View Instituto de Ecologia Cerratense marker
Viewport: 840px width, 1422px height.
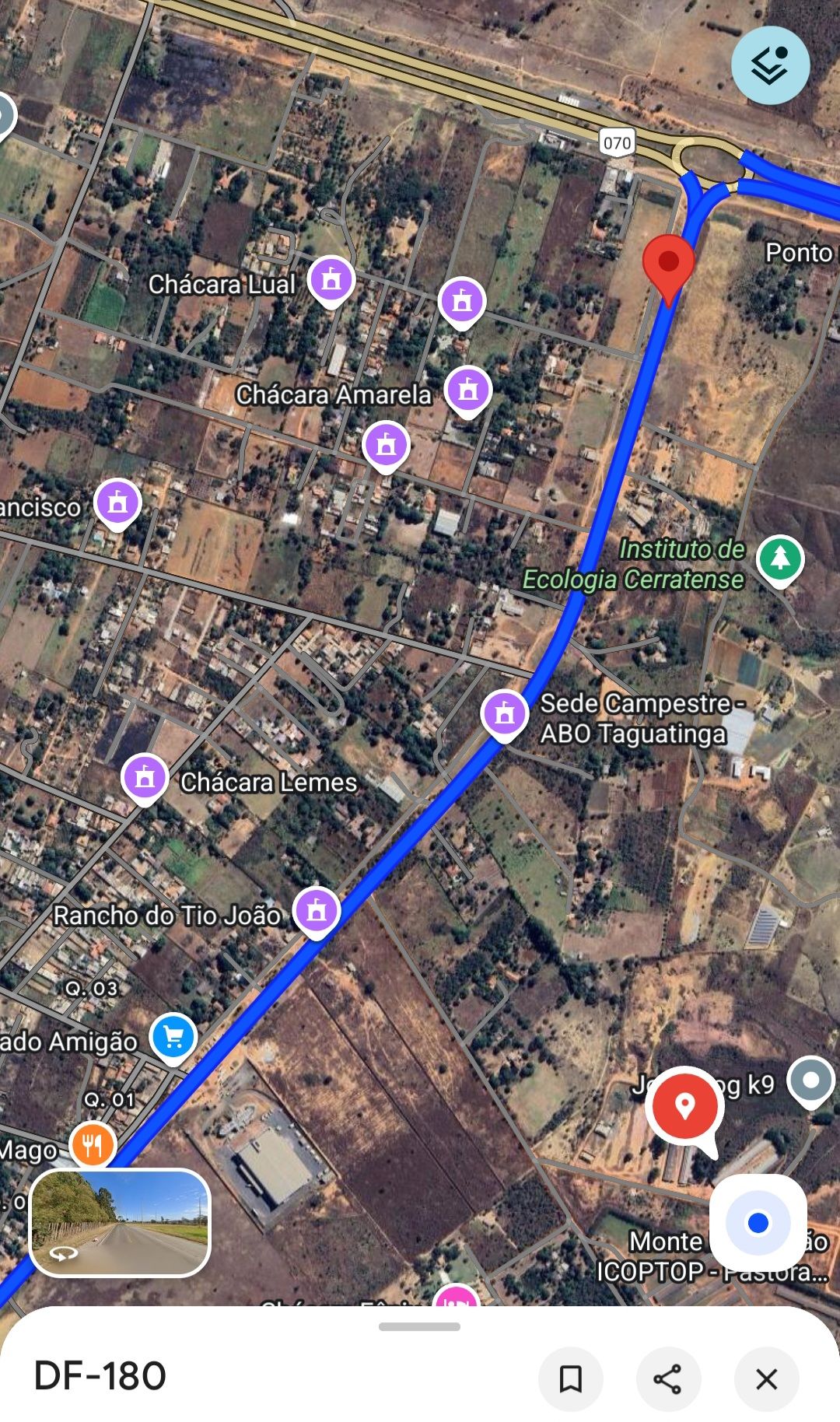(x=780, y=559)
